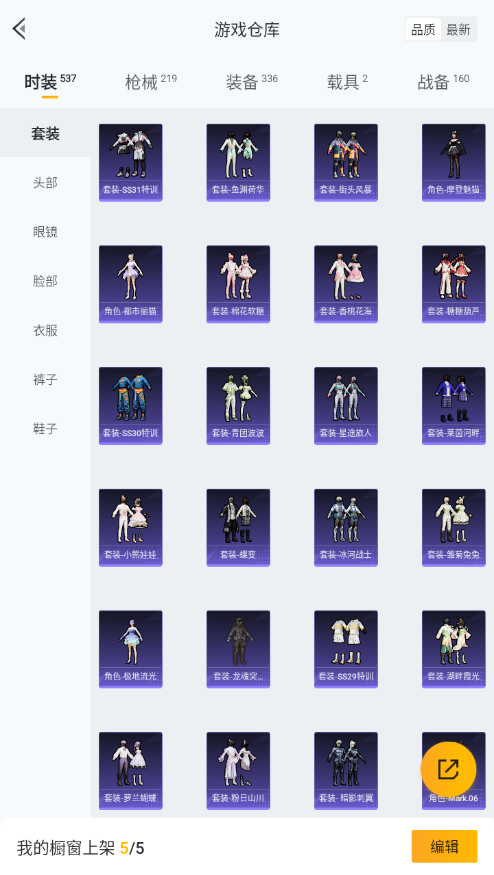Switch to the 装备 tab
The image size is (494, 875).
point(252,82)
